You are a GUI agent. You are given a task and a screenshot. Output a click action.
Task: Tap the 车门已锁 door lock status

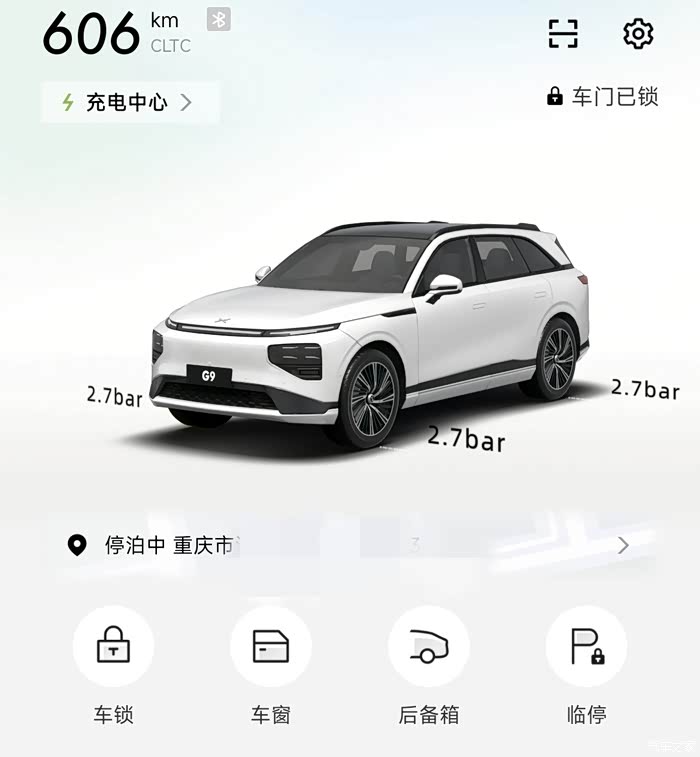(602, 97)
